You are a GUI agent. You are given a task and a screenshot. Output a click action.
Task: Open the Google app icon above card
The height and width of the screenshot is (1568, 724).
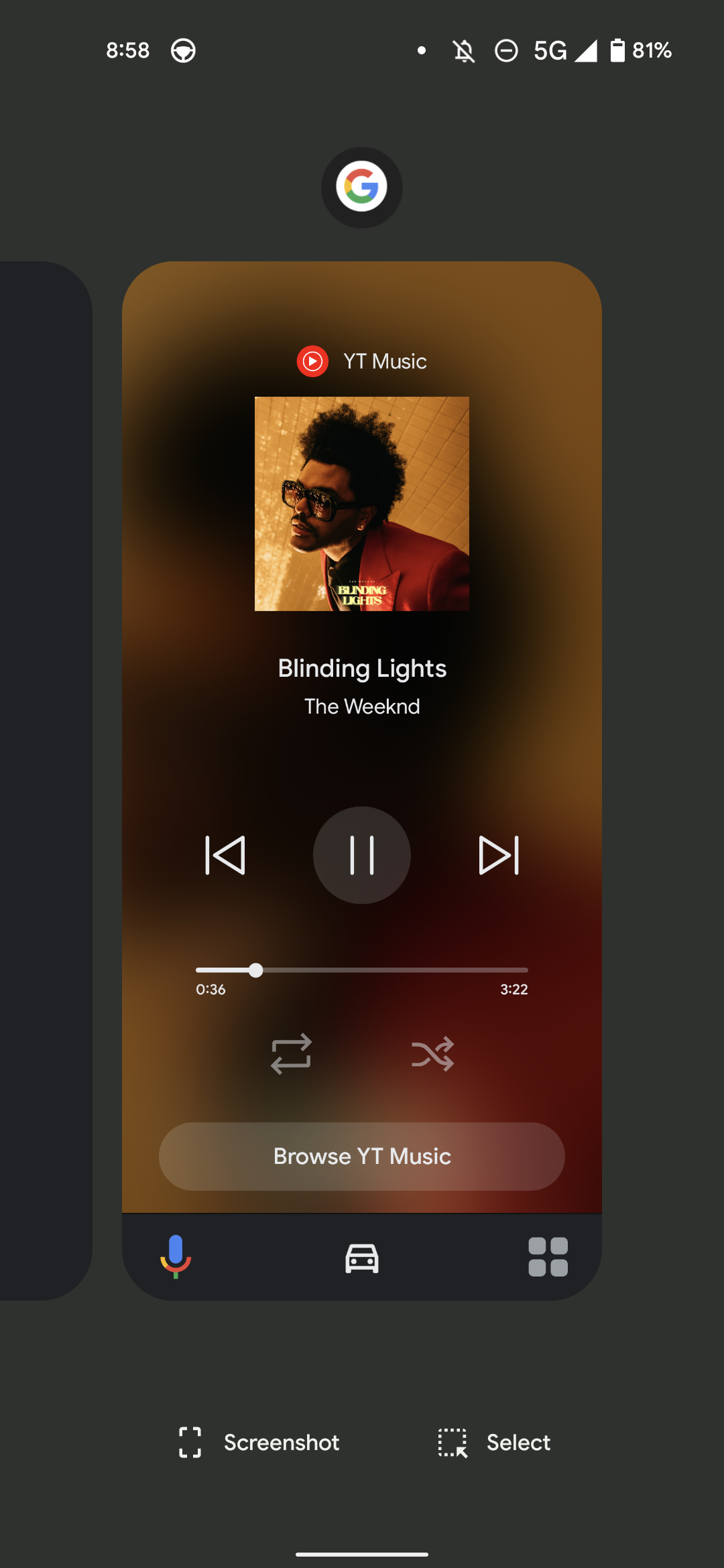pyautogui.click(x=362, y=187)
